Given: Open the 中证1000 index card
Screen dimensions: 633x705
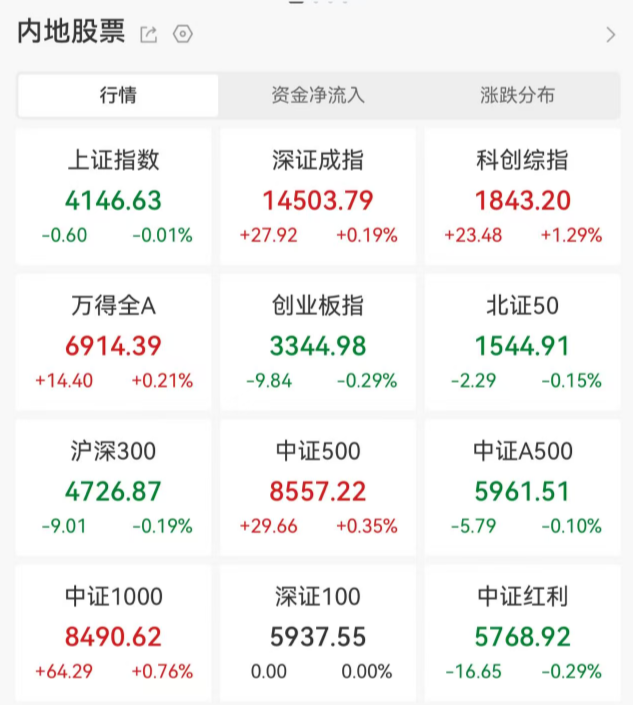Looking at the screenshot, I should click(x=113, y=633).
